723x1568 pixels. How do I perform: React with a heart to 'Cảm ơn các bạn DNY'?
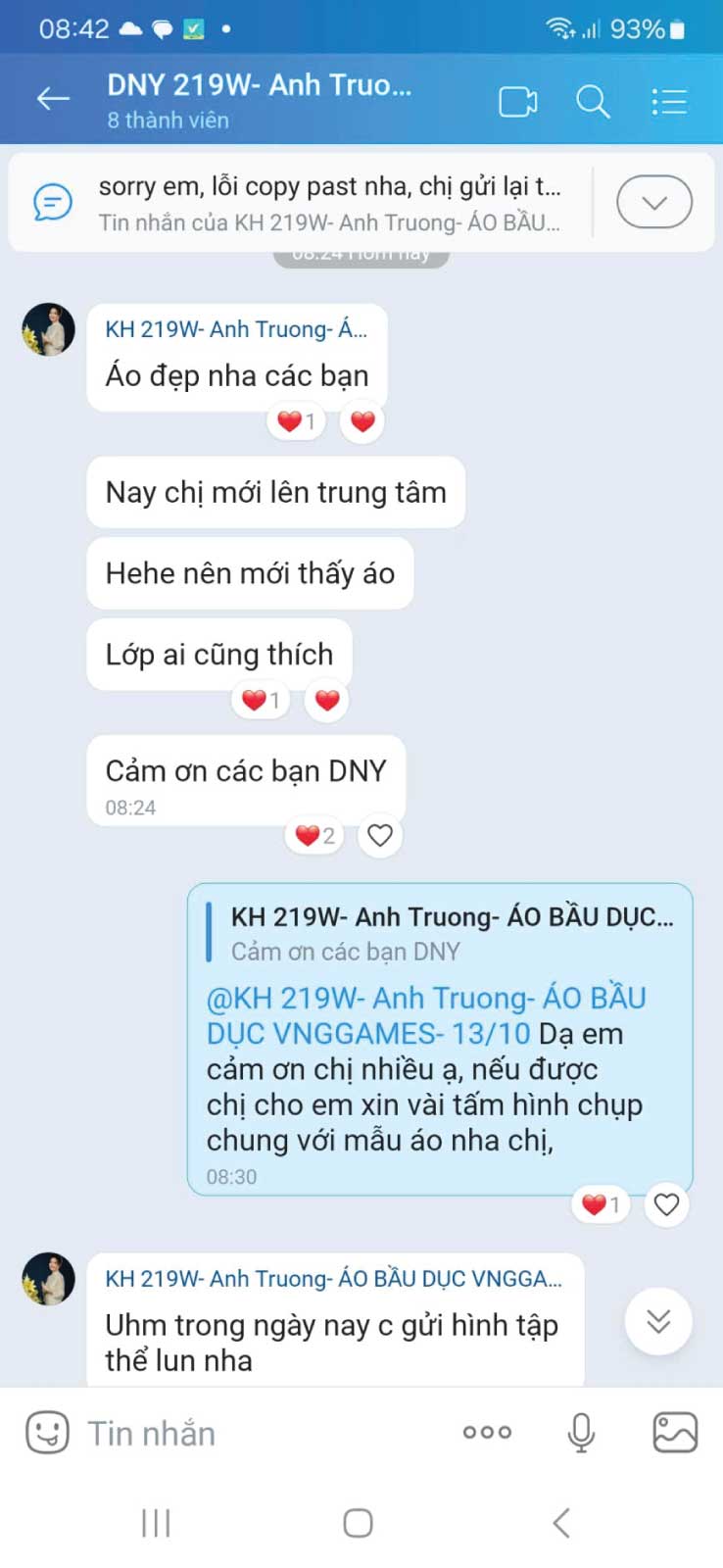379,835
